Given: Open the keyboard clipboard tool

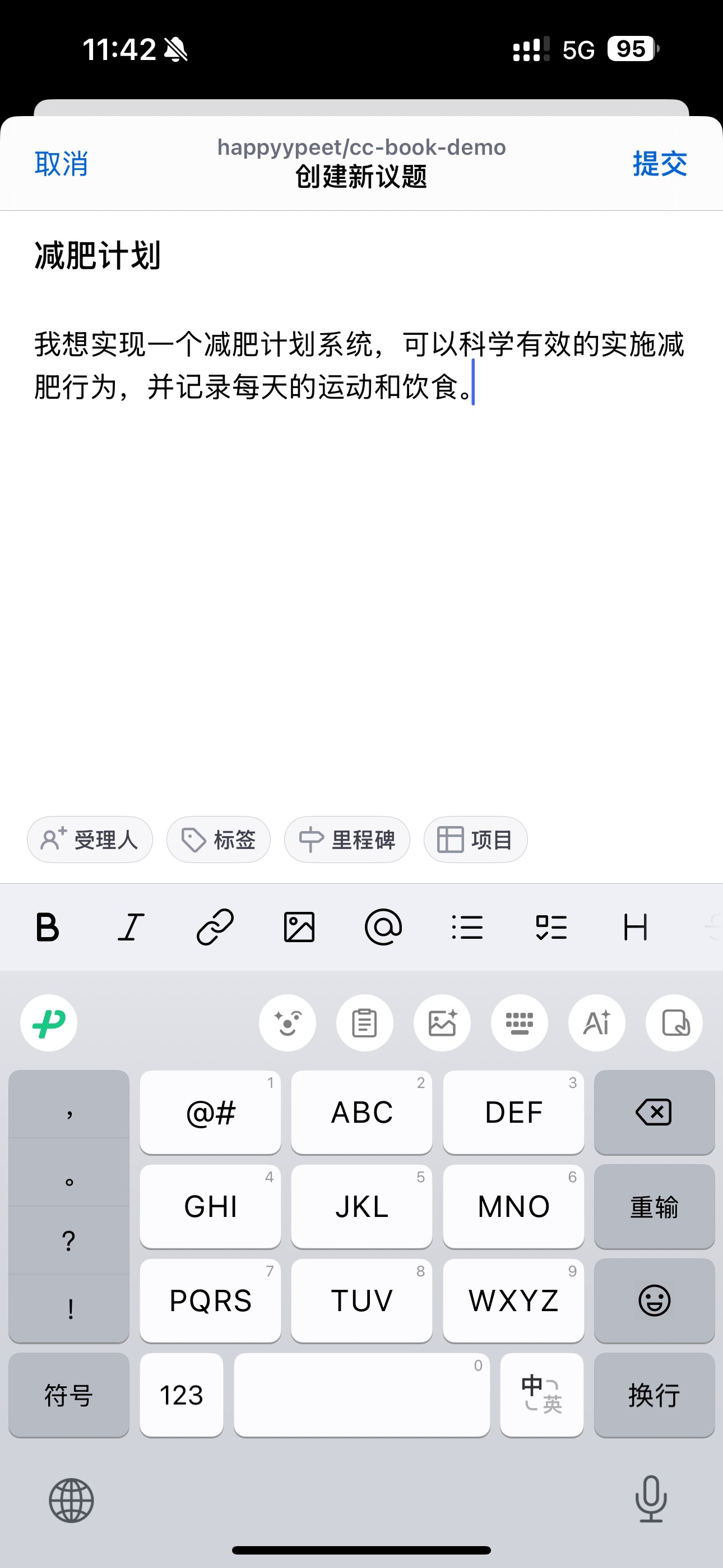Looking at the screenshot, I should pyautogui.click(x=364, y=1022).
